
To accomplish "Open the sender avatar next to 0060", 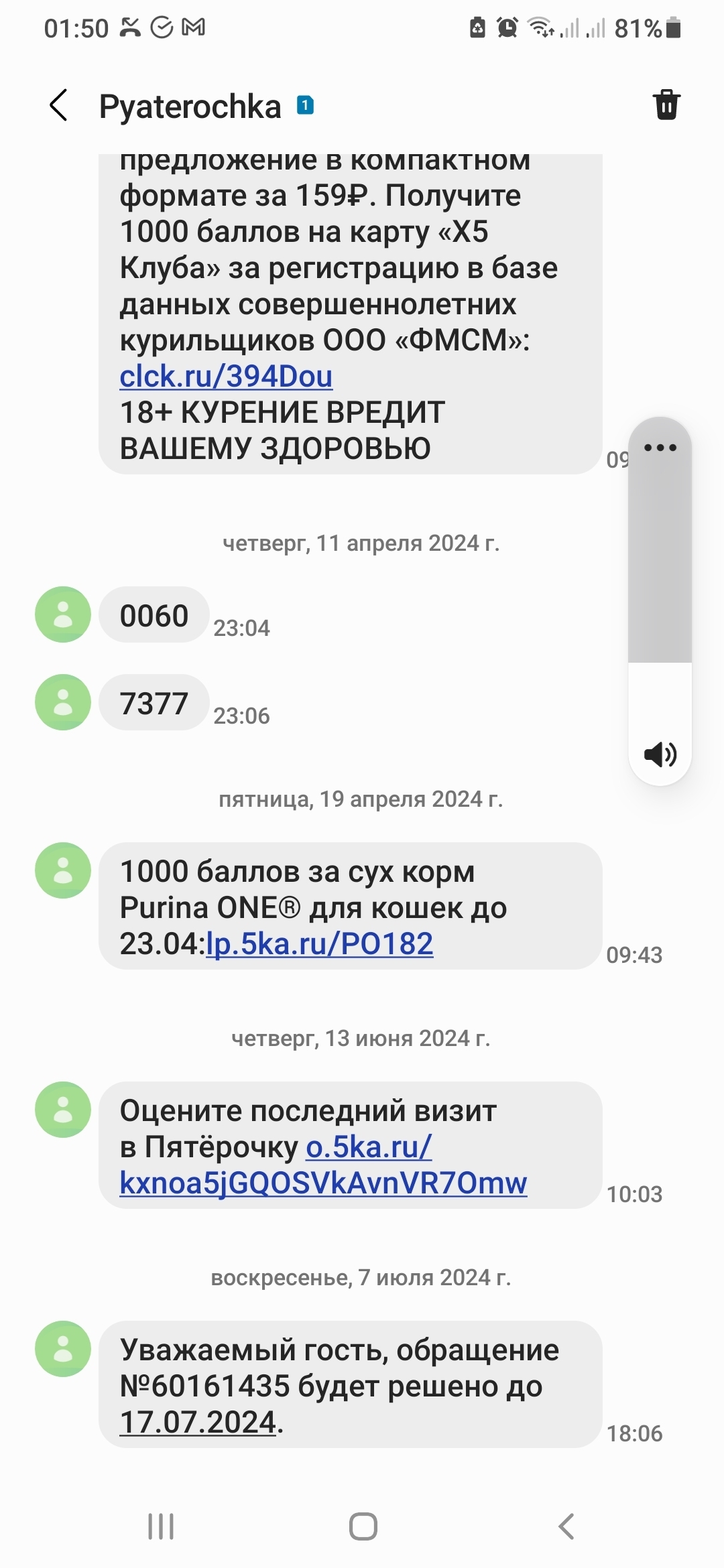I will point(63,614).
